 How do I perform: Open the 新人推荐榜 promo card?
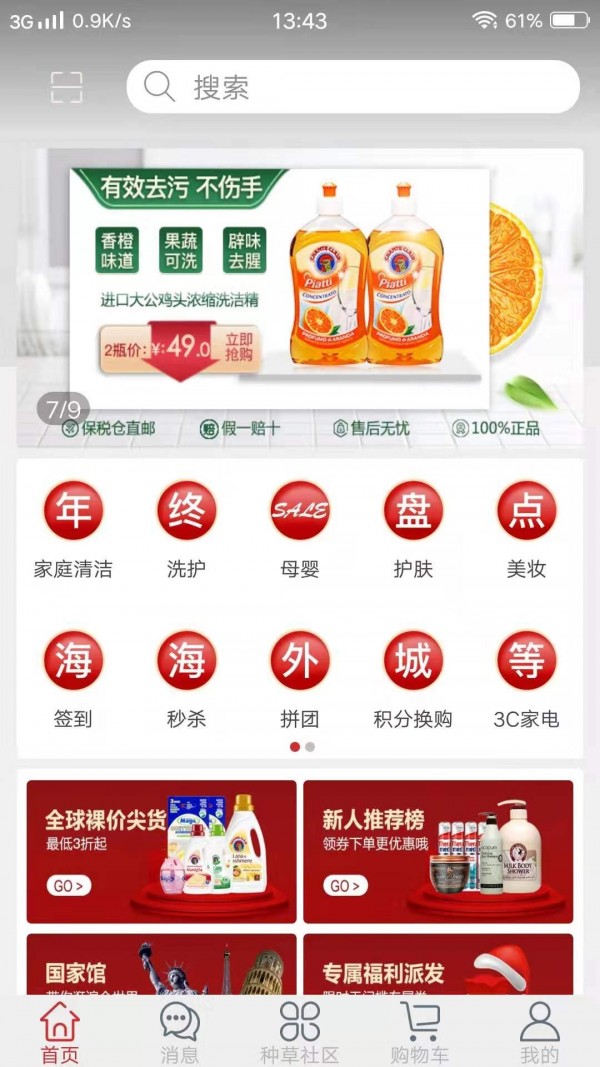tap(438, 851)
